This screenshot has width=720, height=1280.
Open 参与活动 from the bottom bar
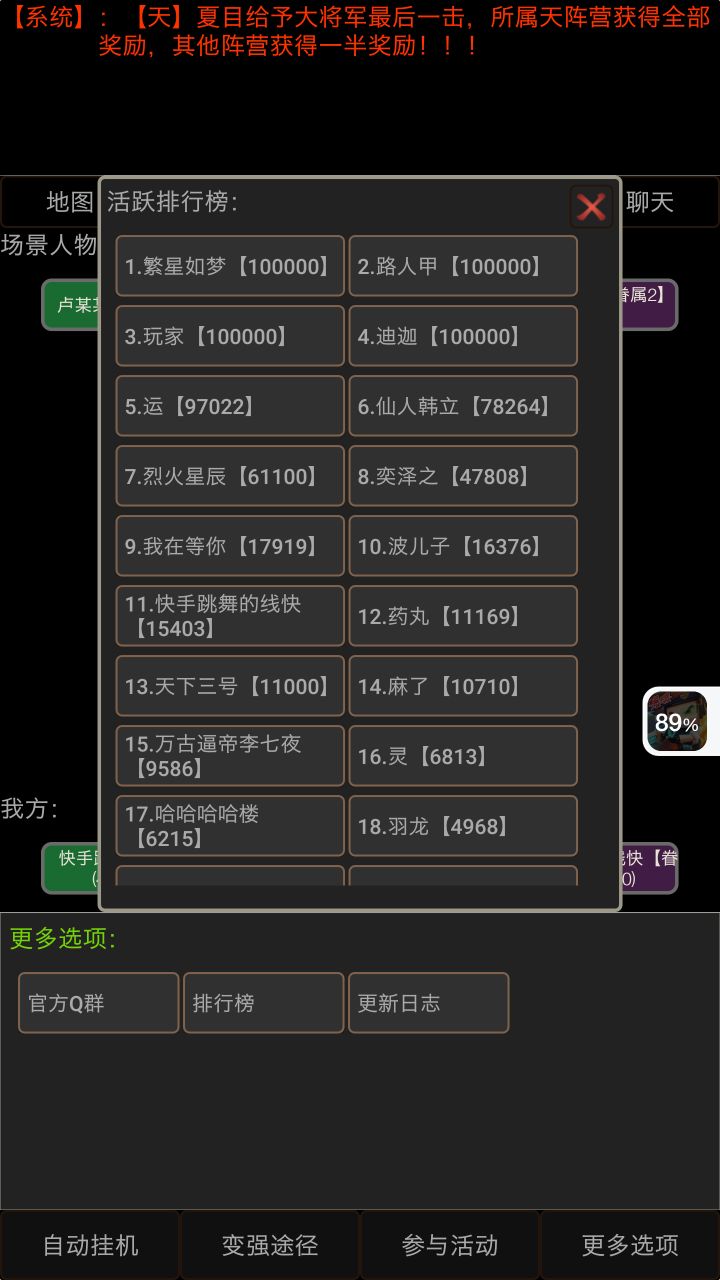pyautogui.click(x=449, y=1245)
